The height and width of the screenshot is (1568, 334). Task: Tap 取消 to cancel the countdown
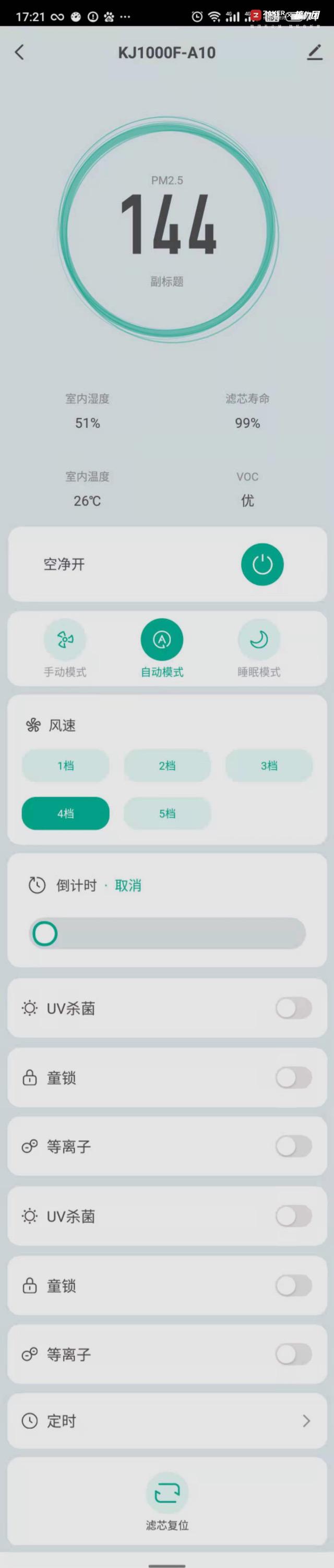[x=128, y=886]
